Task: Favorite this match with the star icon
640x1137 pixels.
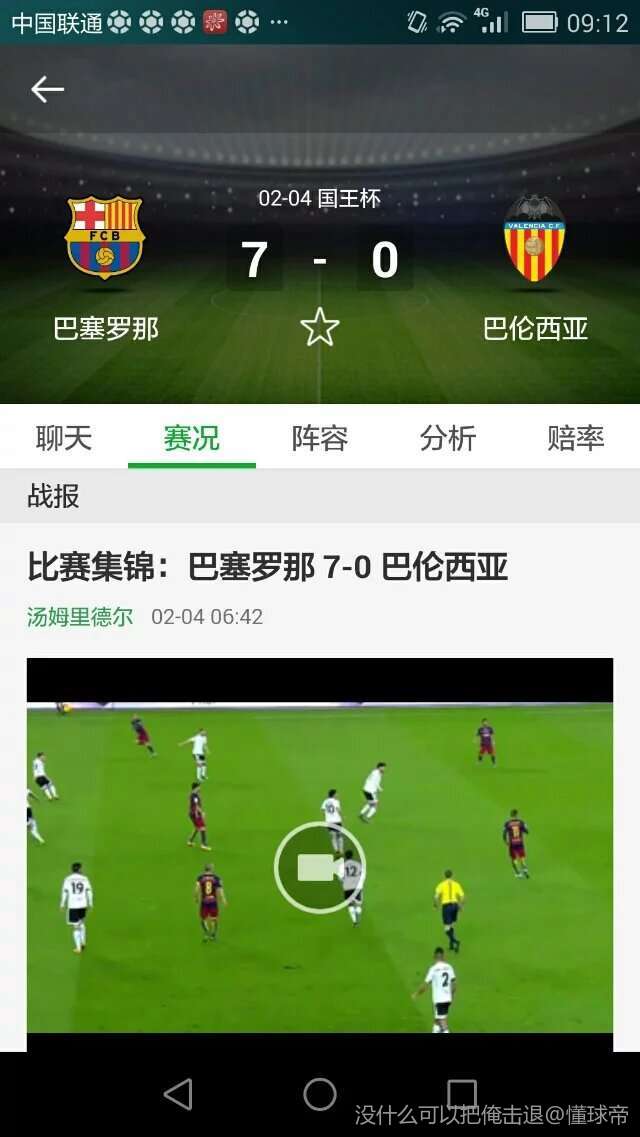Action: pos(320,327)
